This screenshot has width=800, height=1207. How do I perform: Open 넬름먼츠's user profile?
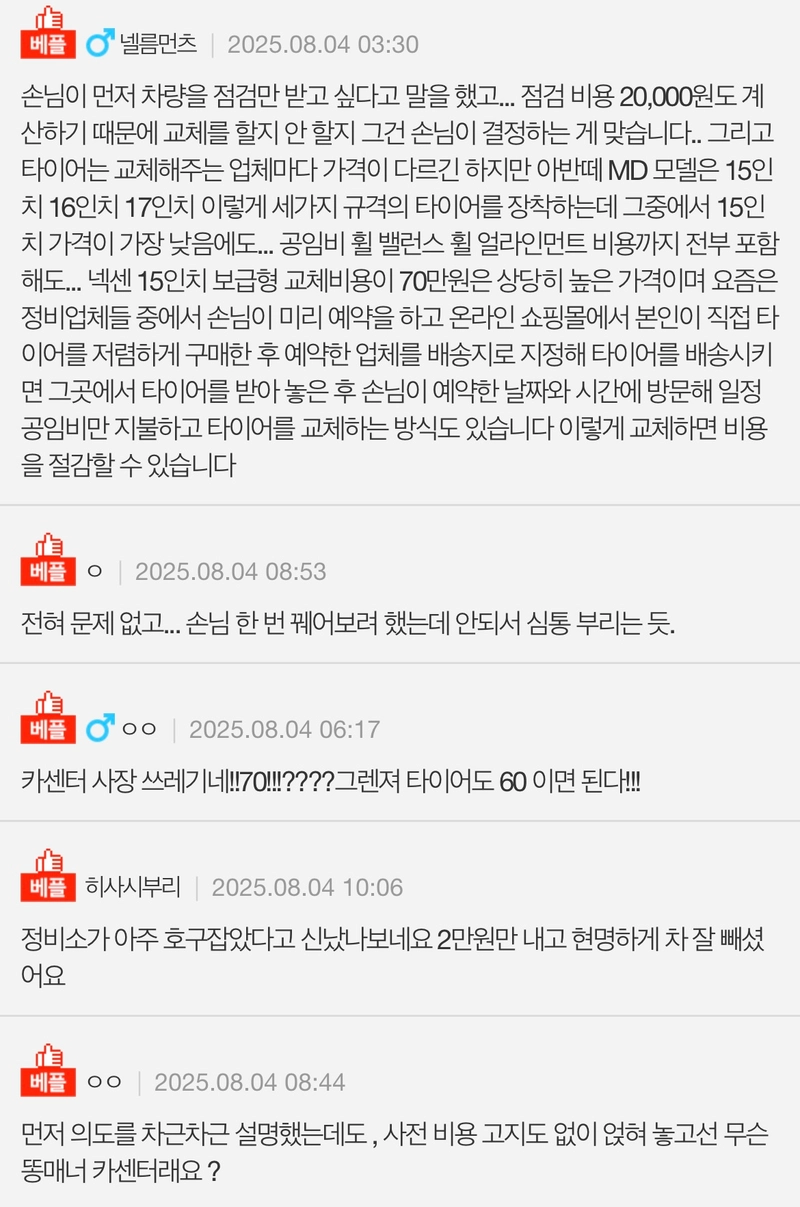[159, 45]
